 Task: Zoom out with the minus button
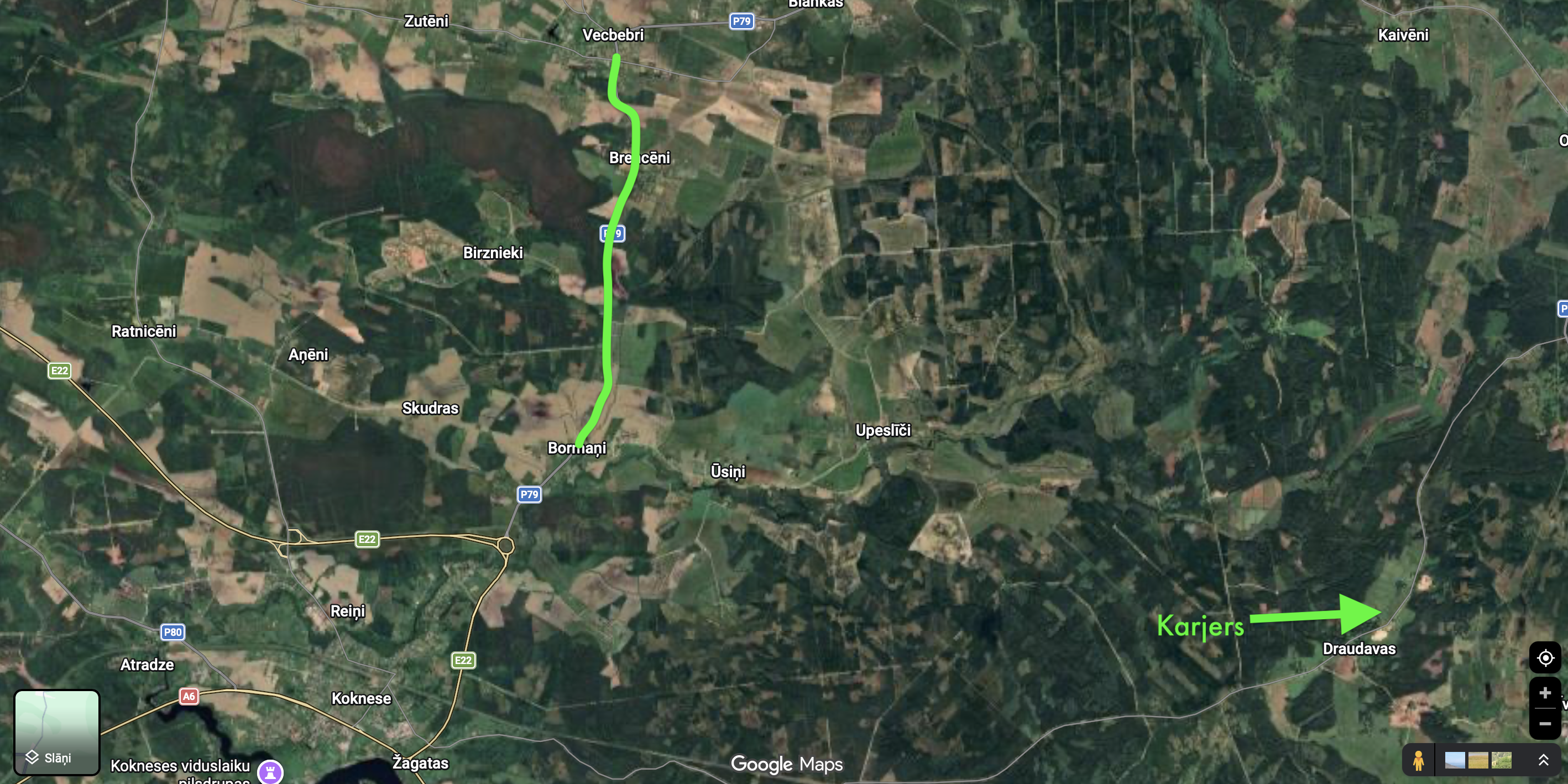(1545, 724)
